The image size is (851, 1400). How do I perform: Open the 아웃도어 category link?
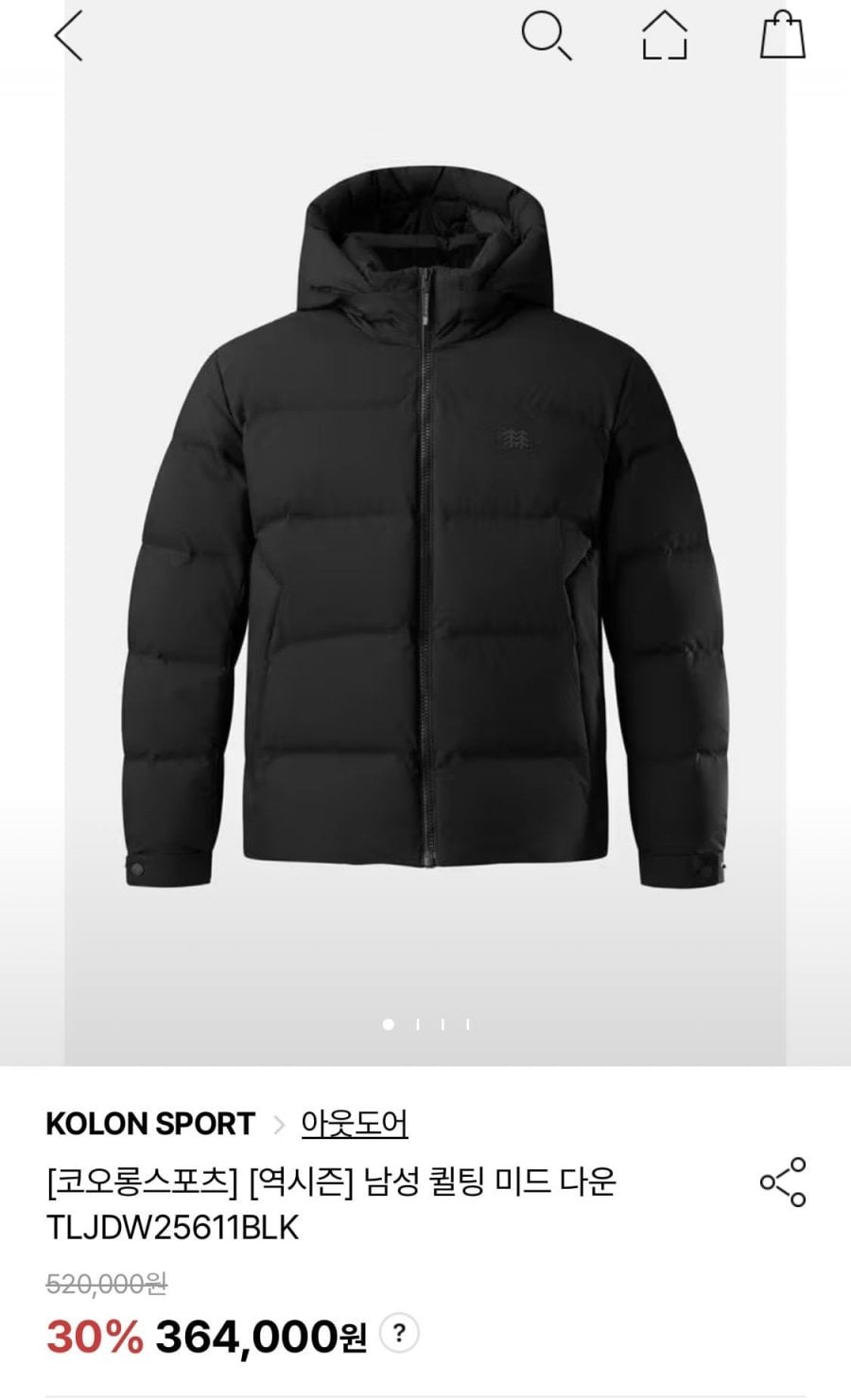coord(355,1124)
